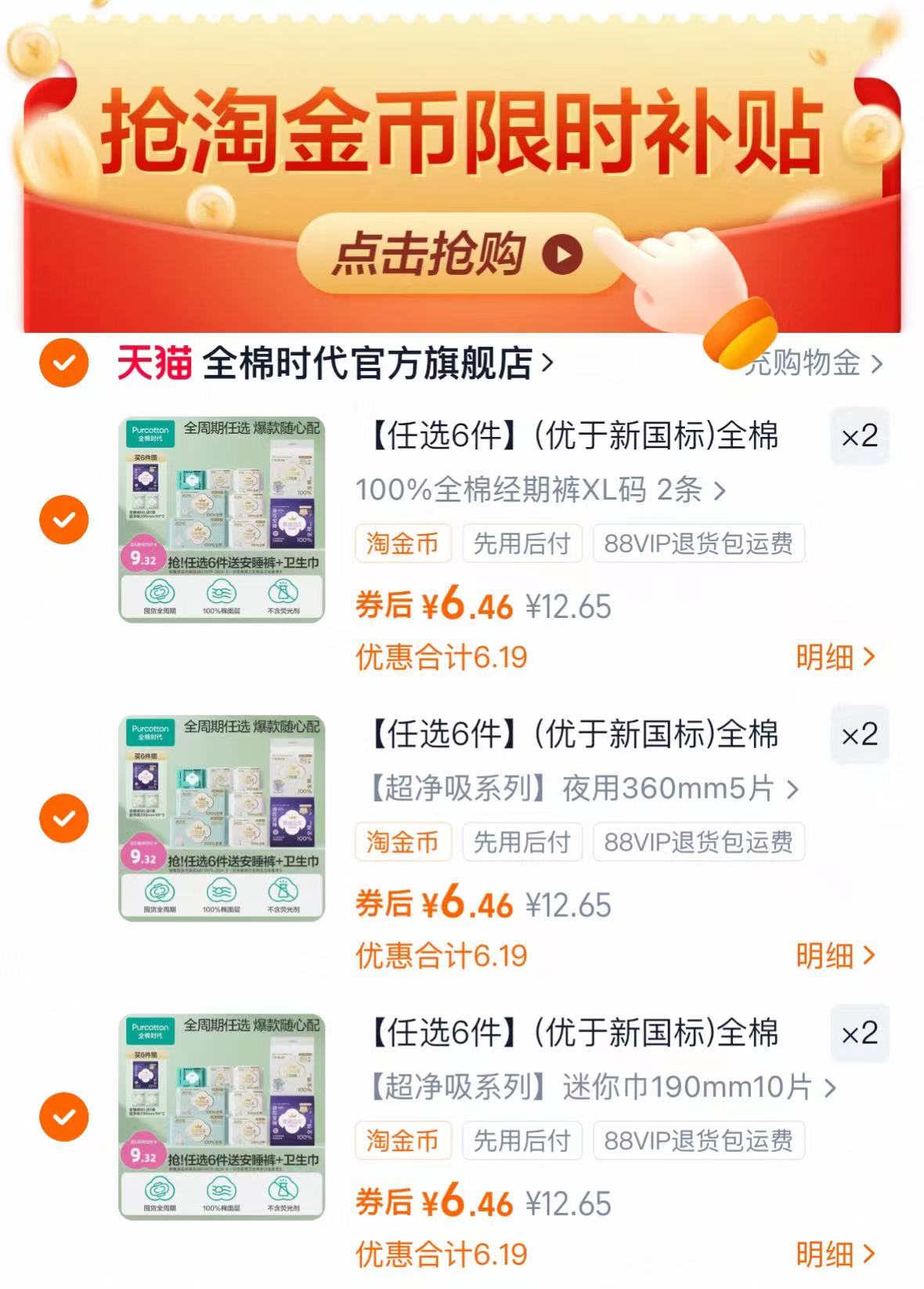Tap the 先用后付 tag on the second item

point(522,842)
